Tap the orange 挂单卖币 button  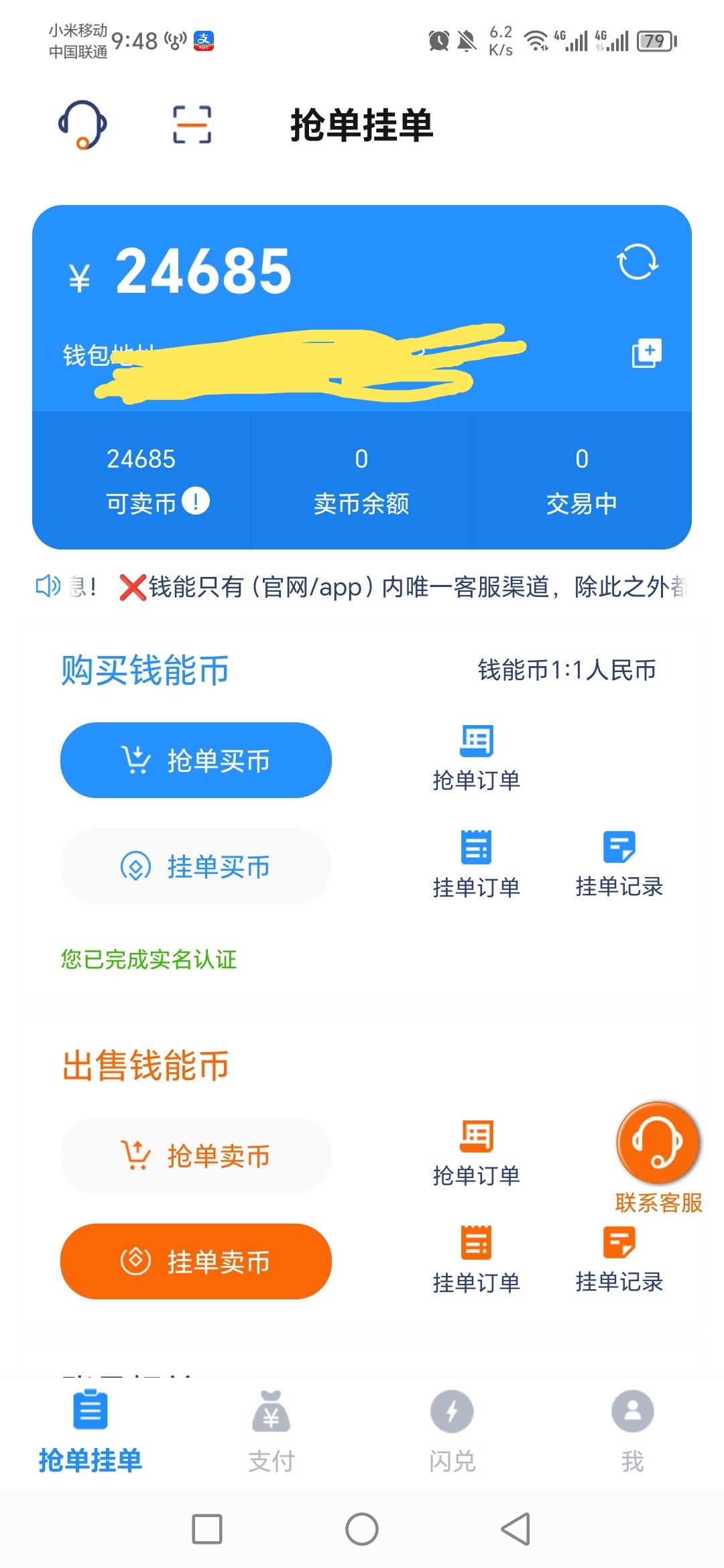(x=196, y=1261)
